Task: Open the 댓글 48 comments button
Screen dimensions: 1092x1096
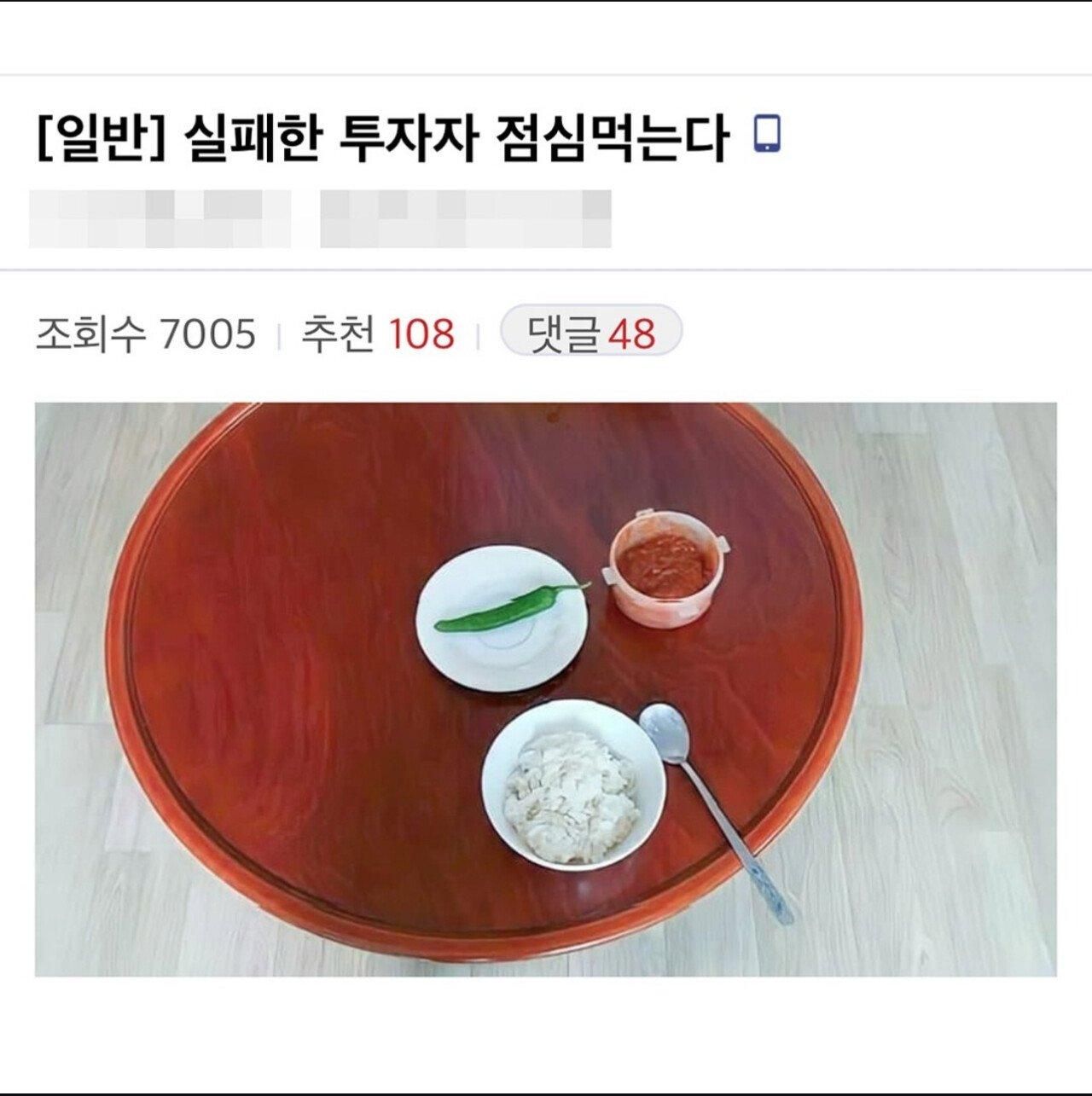Action: tap(590, 331)
